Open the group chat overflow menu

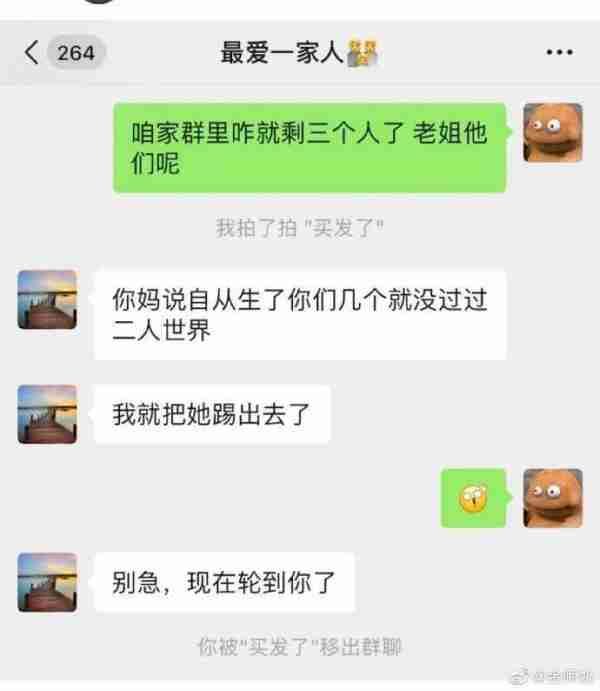559,53
